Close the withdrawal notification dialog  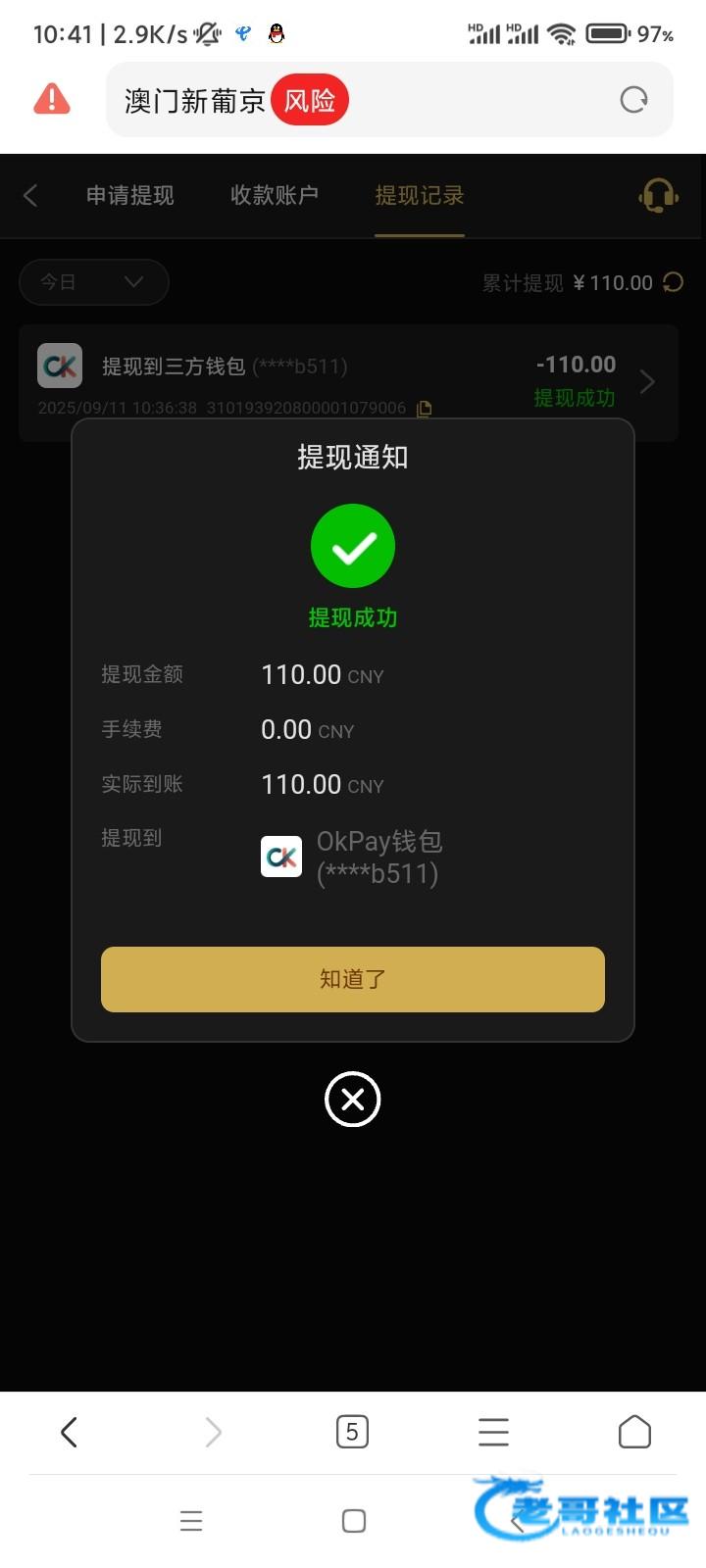point(353,1100)
